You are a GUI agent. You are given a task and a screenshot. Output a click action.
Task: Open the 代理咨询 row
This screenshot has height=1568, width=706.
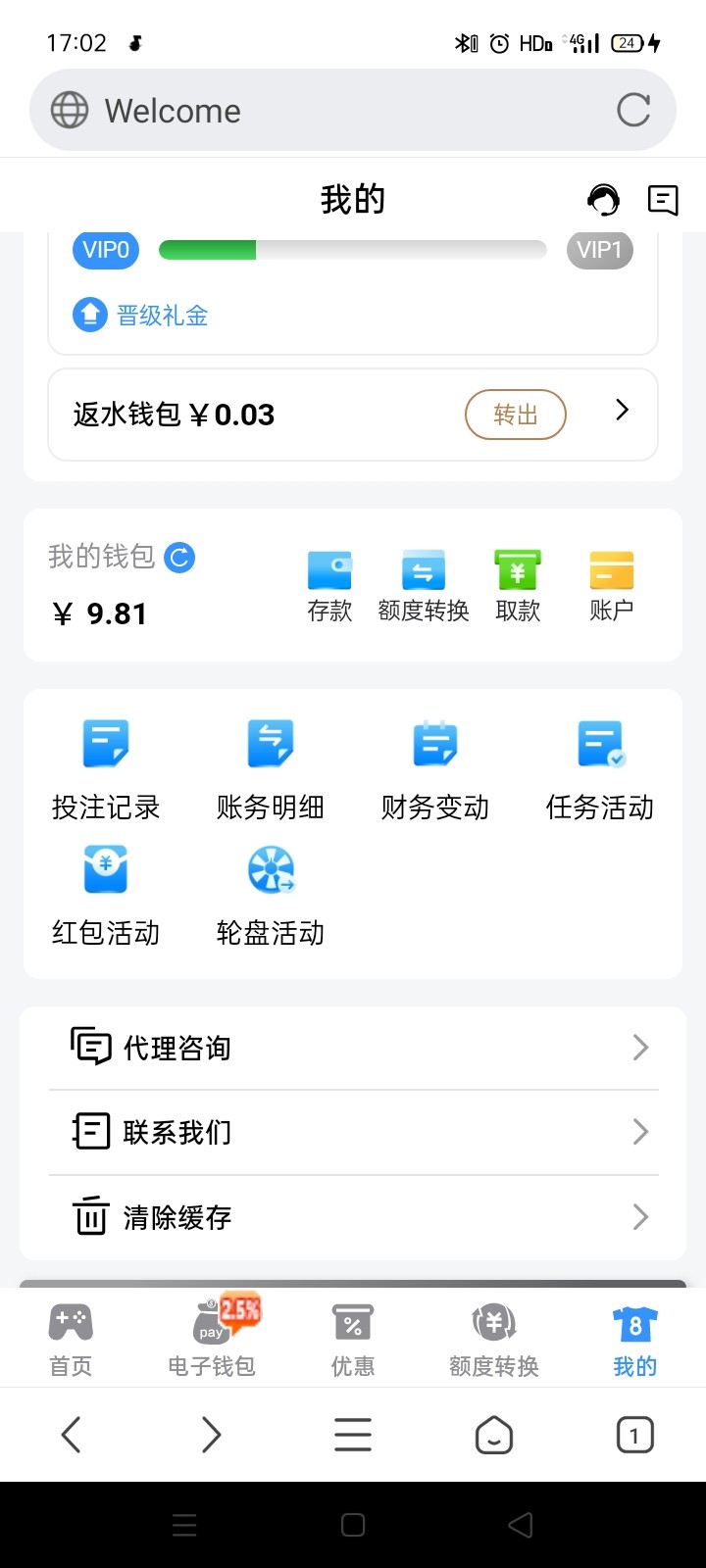point(353,1048)
